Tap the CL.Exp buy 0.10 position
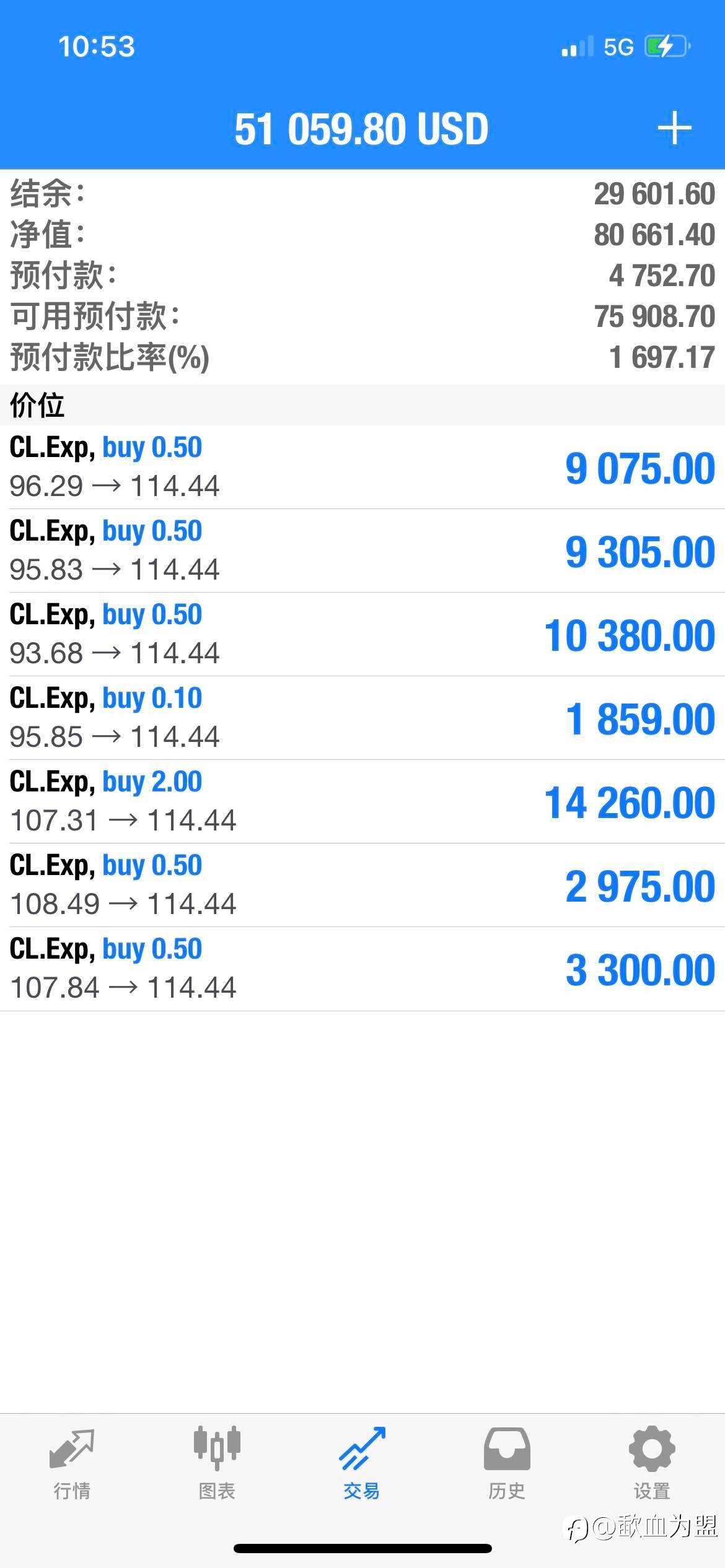Viewport: 725px width, 1568px height. click(x=362, y=718)
